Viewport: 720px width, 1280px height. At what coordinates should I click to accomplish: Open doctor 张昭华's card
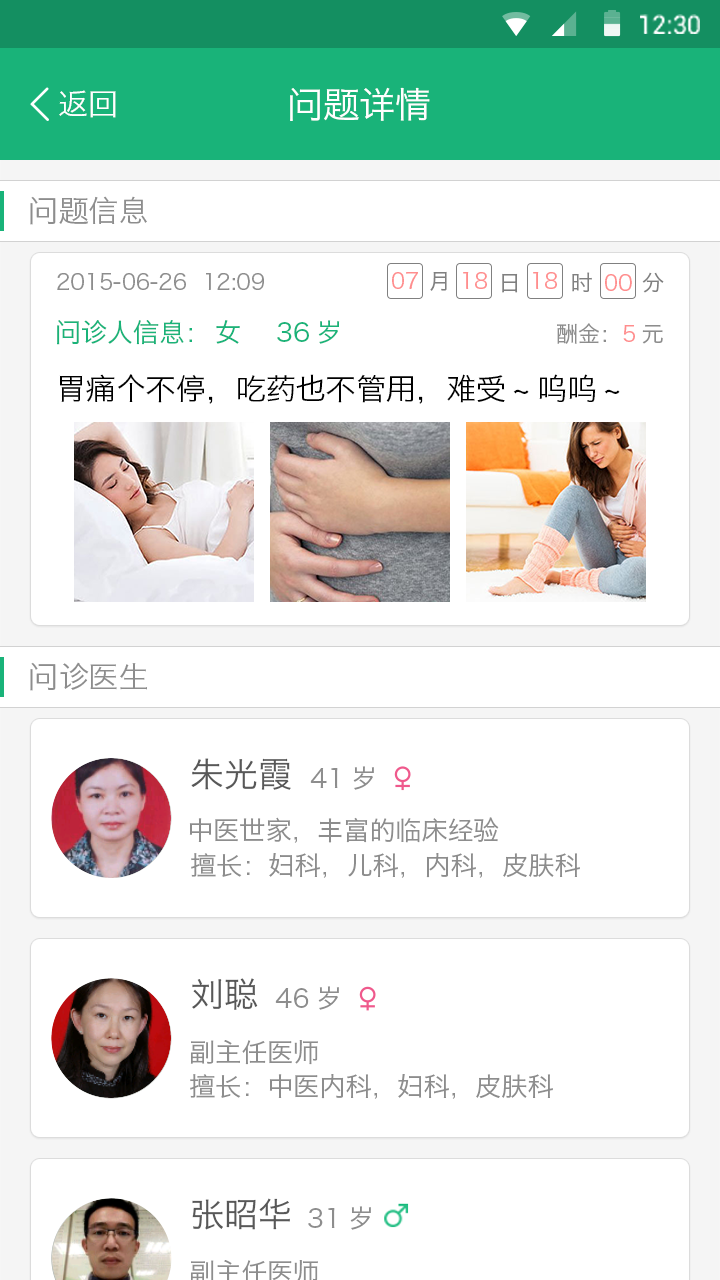pyautogui.click(x=360, y=1225)
